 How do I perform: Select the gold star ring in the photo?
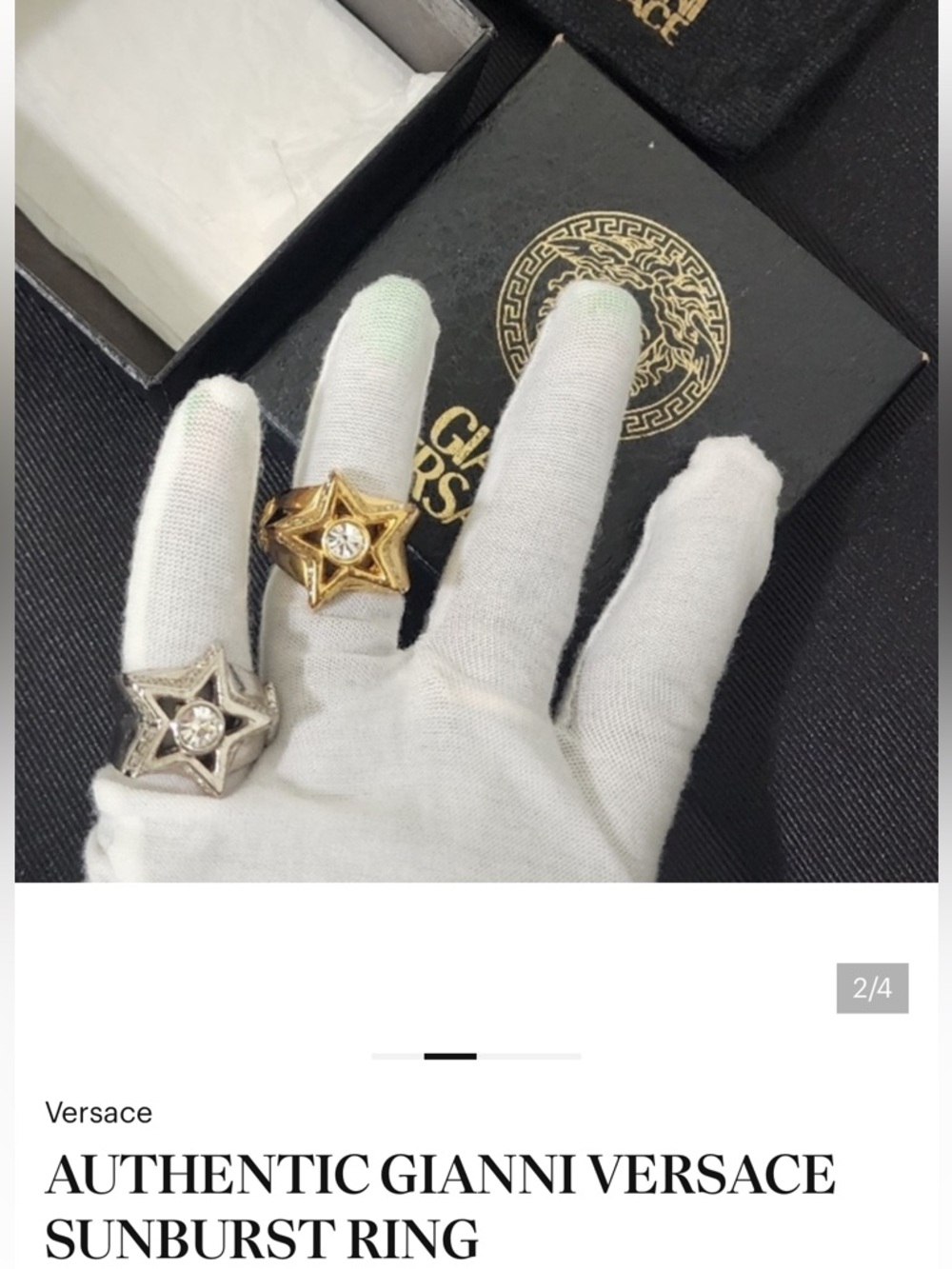344,538
